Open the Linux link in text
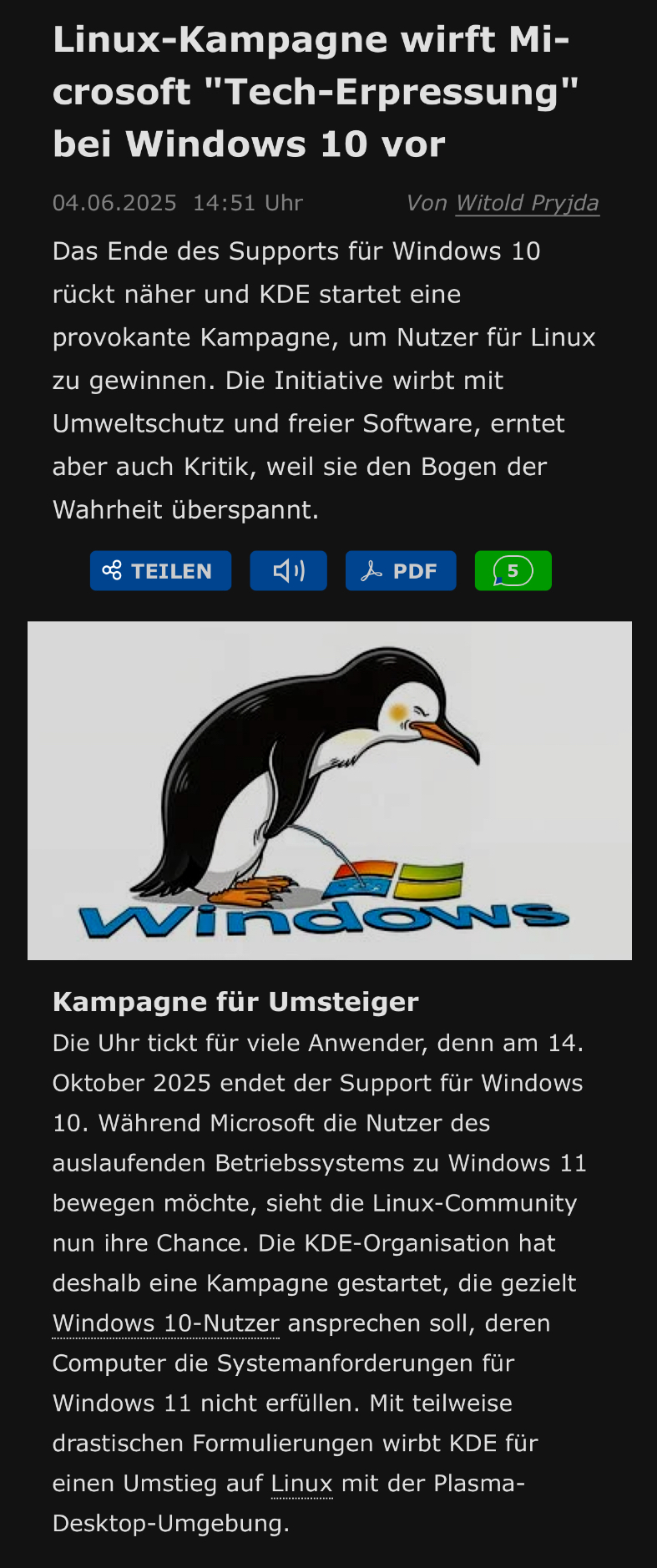 [301, 1484]
